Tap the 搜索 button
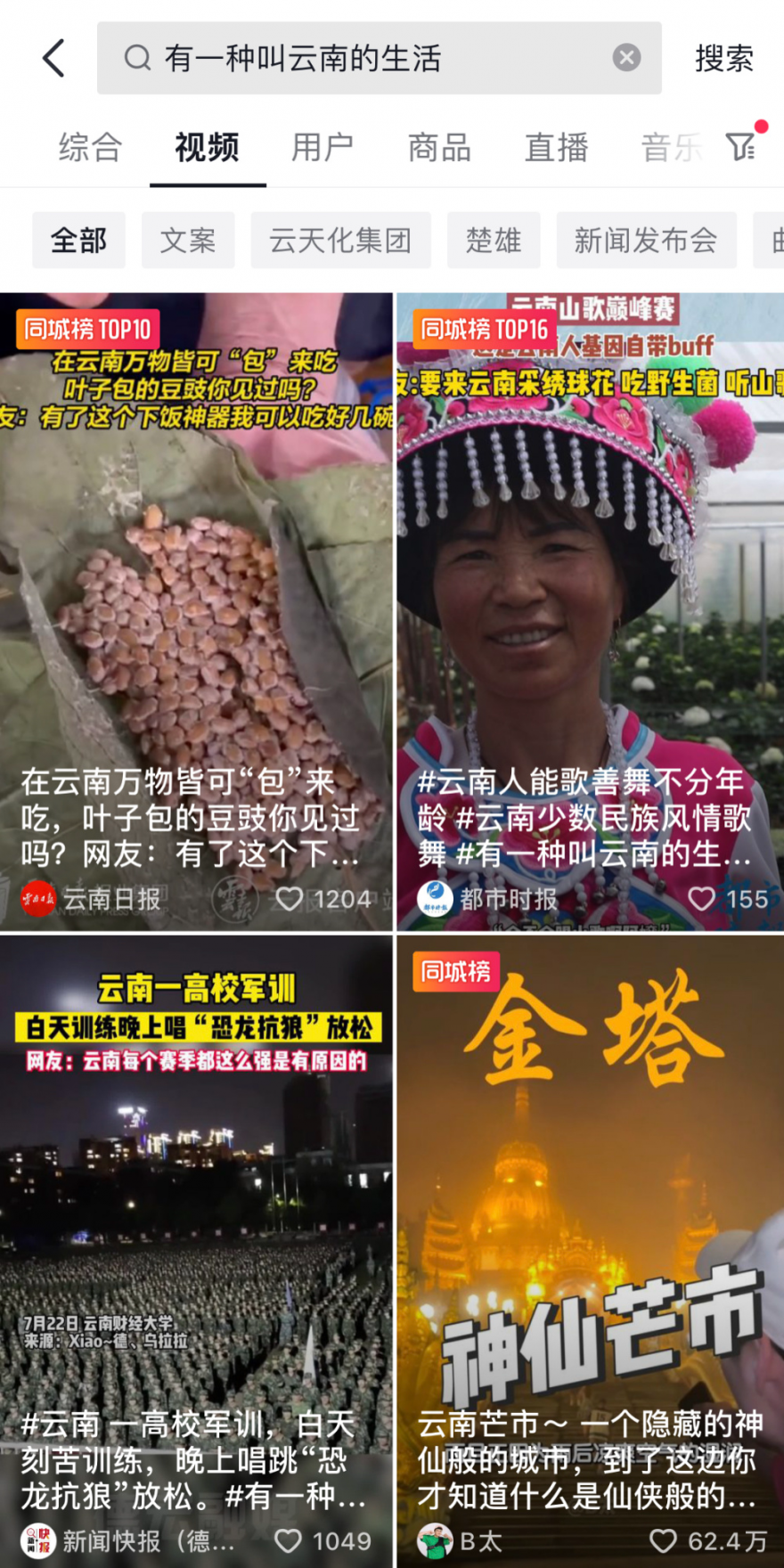This screenshot has width=784, height=1568. point(723,59)
